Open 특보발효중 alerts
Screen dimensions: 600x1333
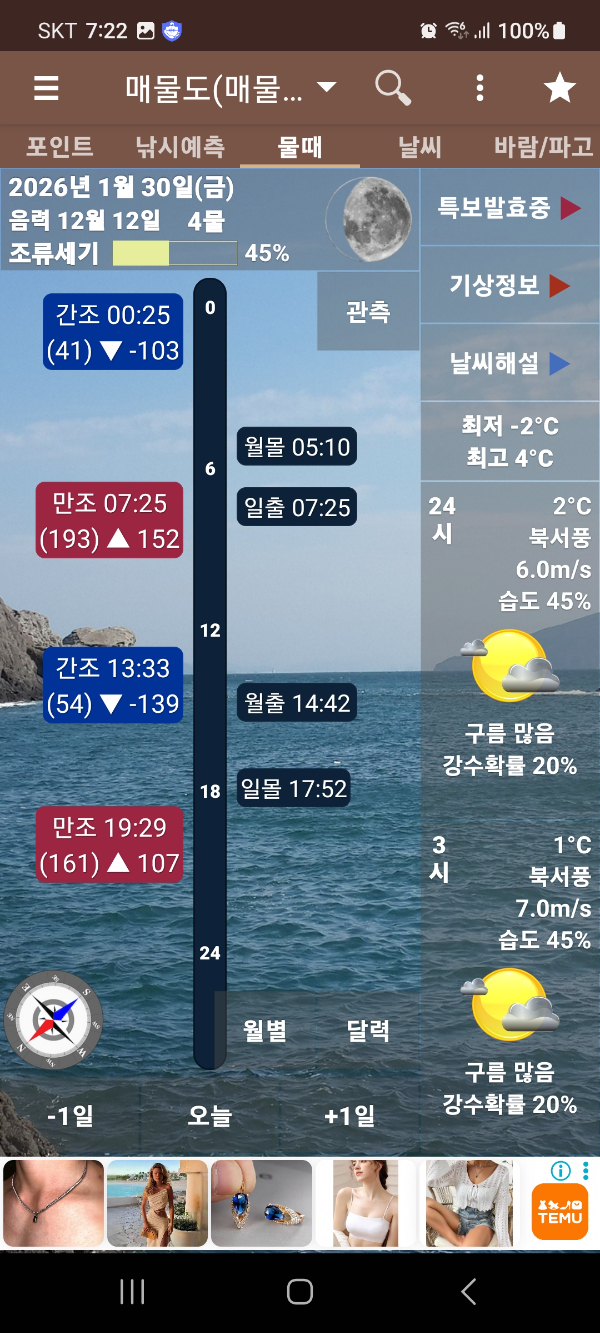tap(509, 208)
